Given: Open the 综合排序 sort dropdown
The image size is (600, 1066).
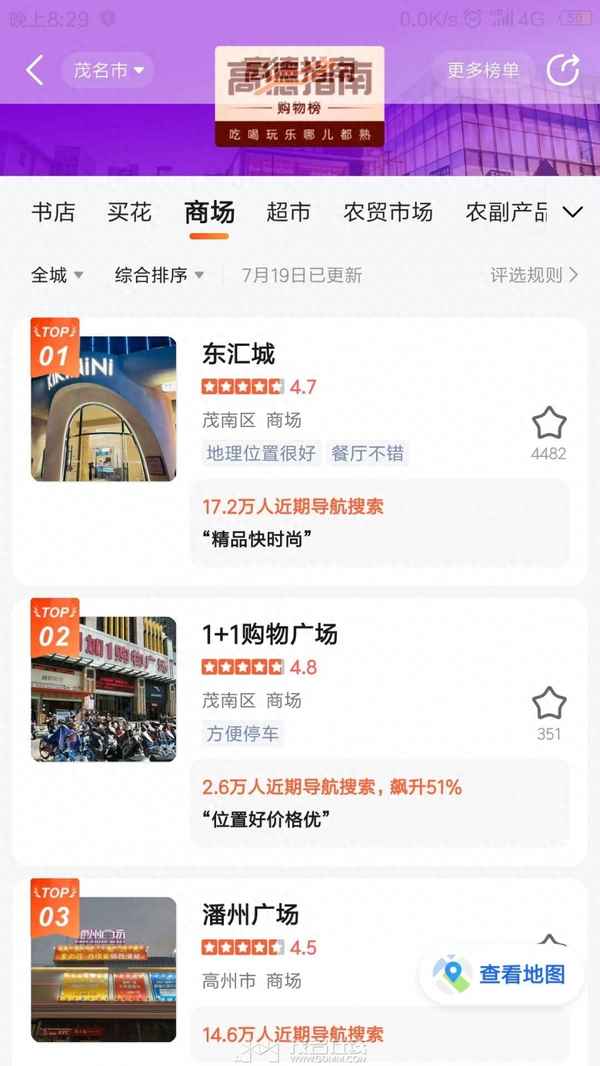Looking at the screenshot, I should point(159,275).
